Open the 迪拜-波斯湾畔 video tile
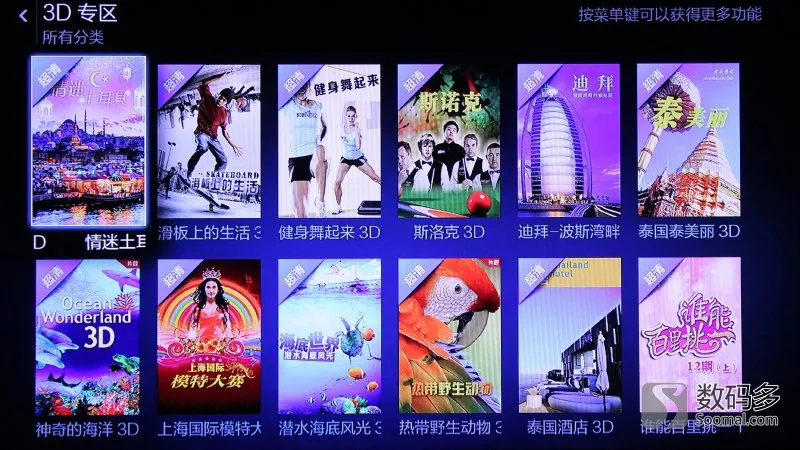The height and width of the screenshot is (450, 800). click(569, 141)
